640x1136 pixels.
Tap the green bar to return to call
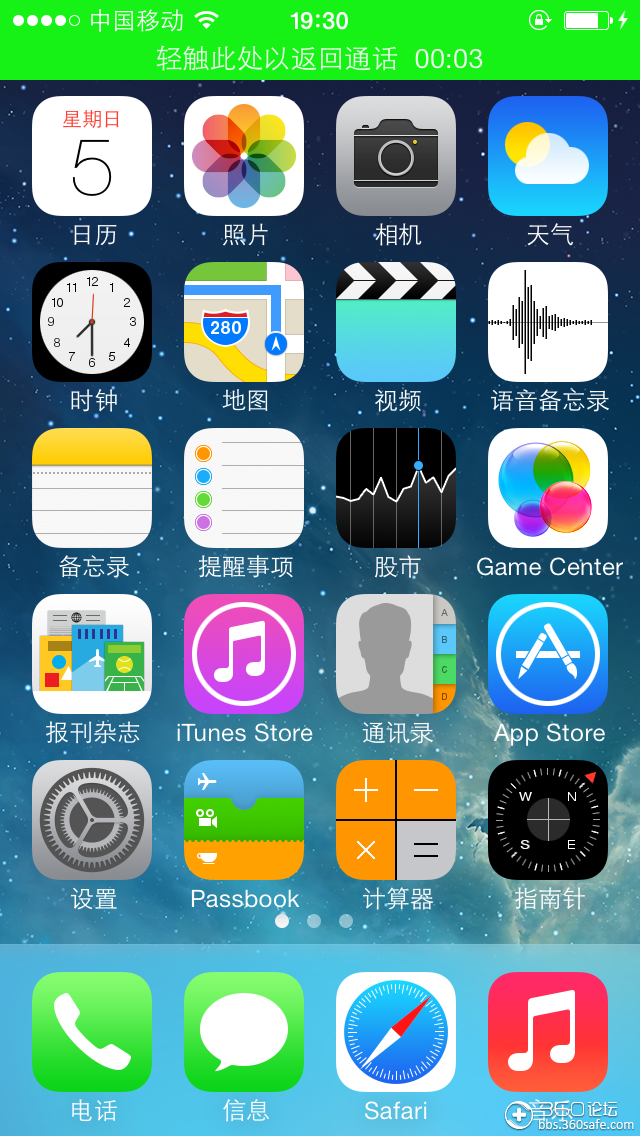[x=320, y=59]
